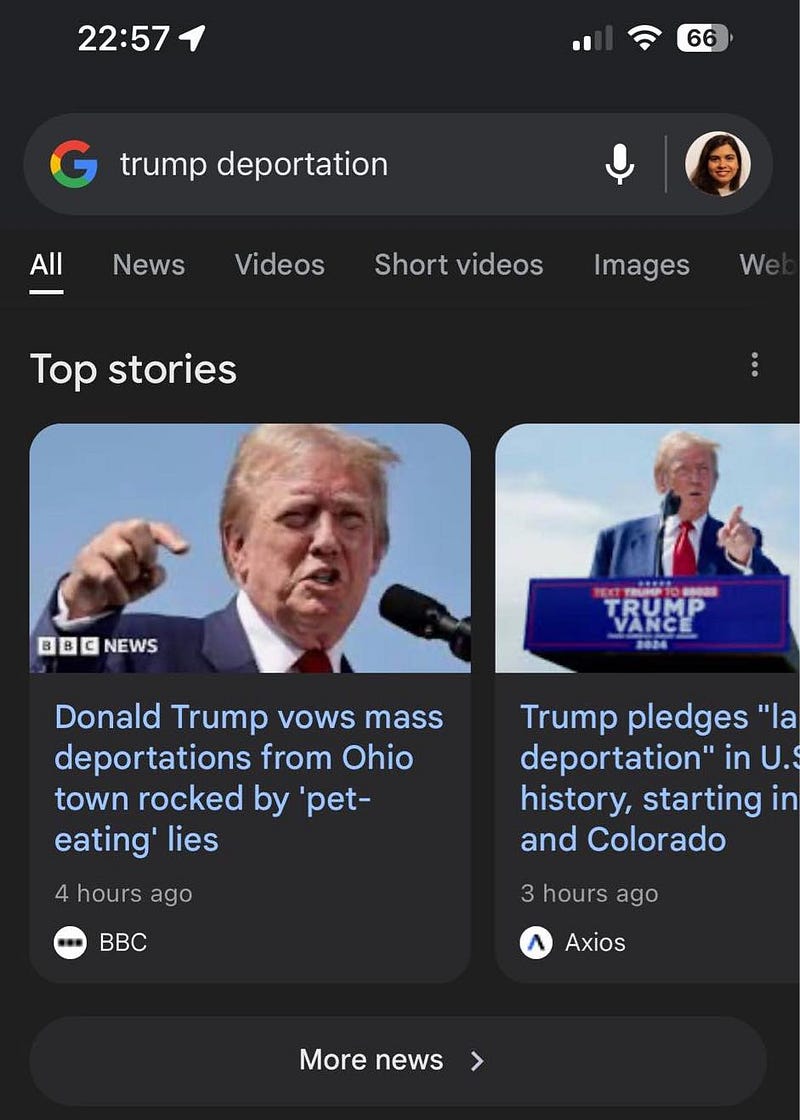The image size is (800, 1120).
Task: Tap the location arrow next to the clock
Action: click(x=191, y=37)
